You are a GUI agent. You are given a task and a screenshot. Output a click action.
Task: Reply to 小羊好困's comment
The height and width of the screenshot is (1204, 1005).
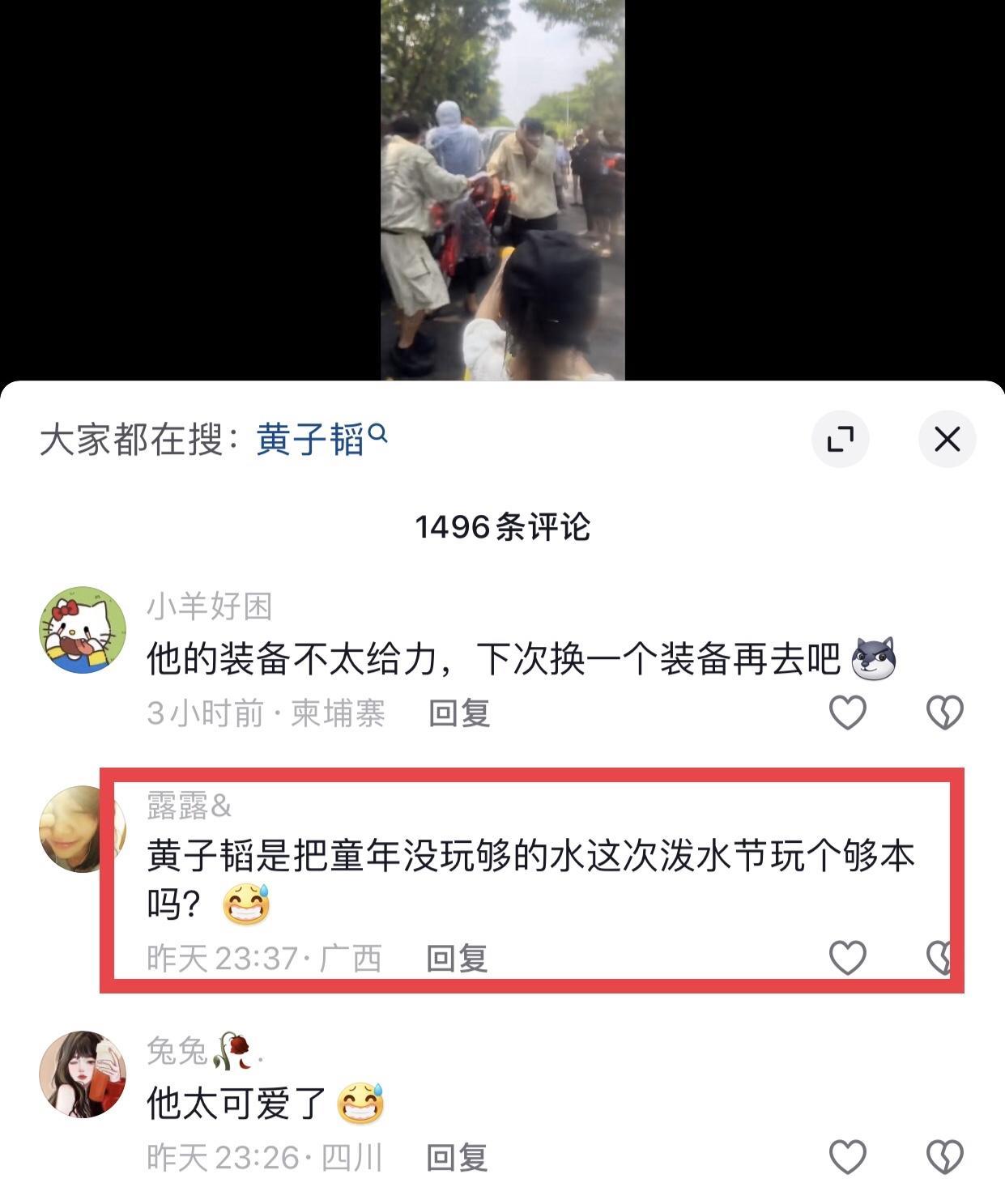[459, 713]
